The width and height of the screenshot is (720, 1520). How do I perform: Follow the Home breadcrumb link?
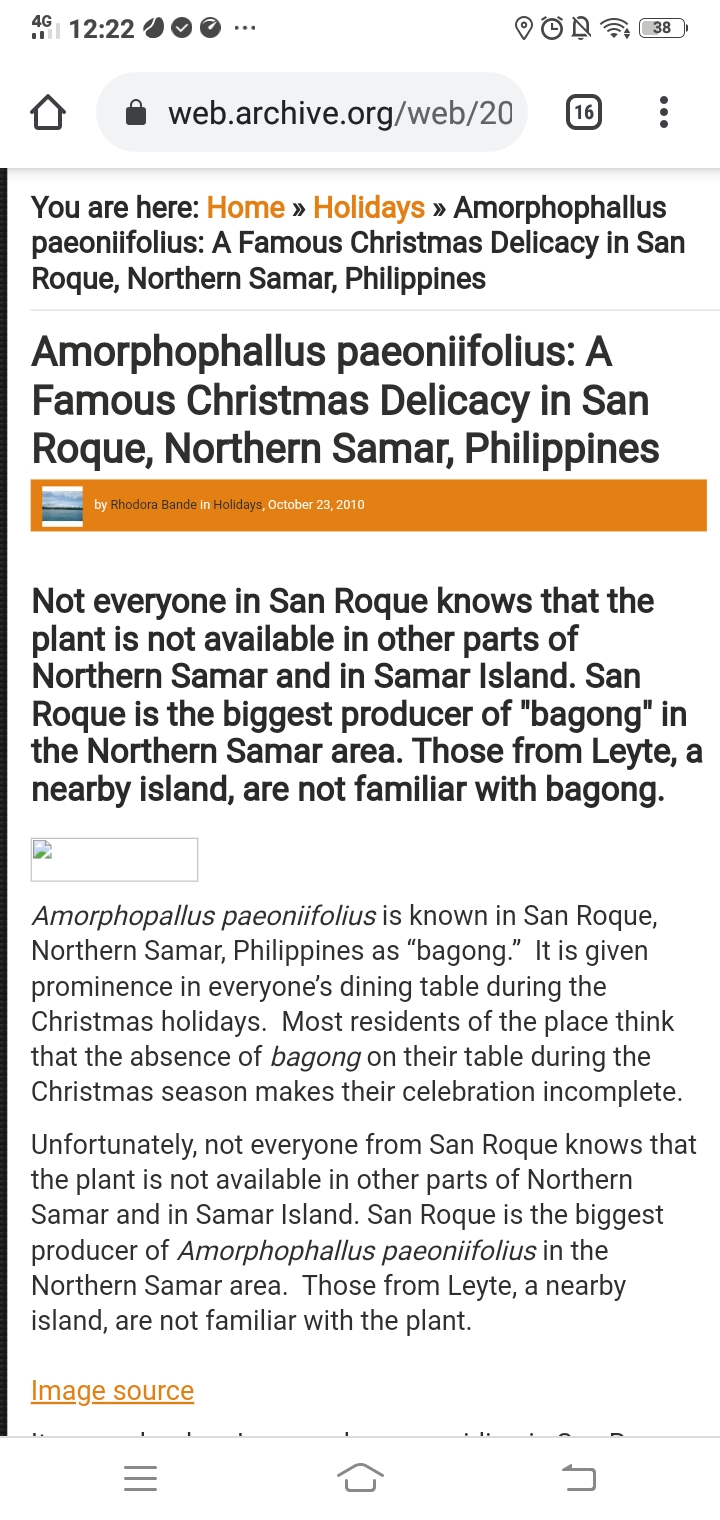(x=245, y=208)
